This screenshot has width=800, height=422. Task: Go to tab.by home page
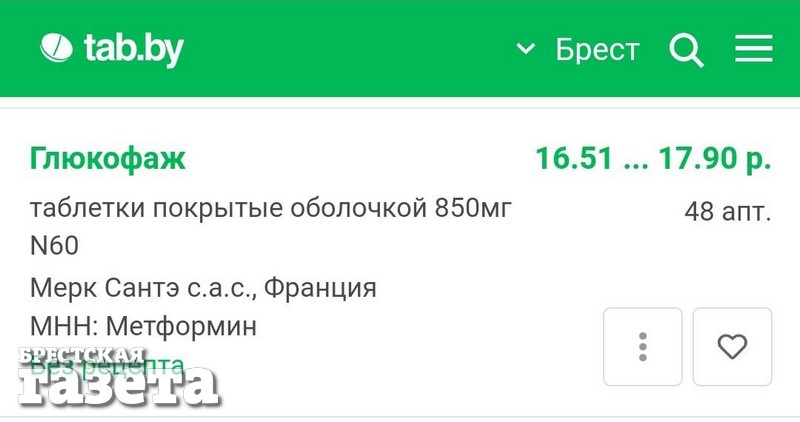tap(112, 49)
